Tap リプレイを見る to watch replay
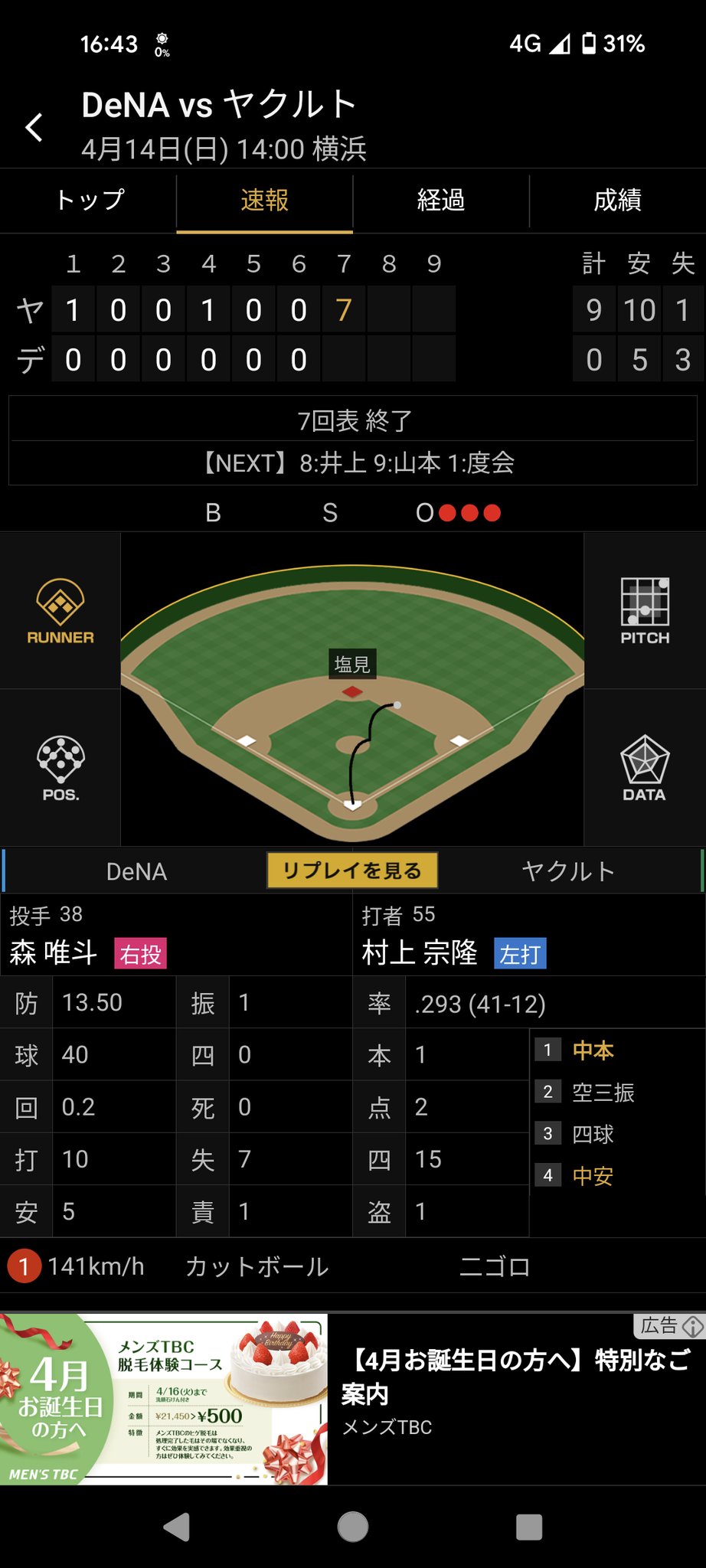The image size is (706, 1568). tap(352, 871)
